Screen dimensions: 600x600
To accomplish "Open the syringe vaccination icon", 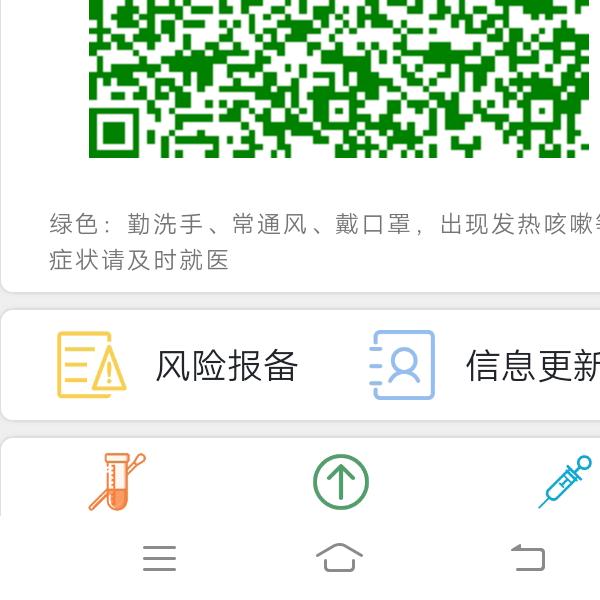I will 565,482.
